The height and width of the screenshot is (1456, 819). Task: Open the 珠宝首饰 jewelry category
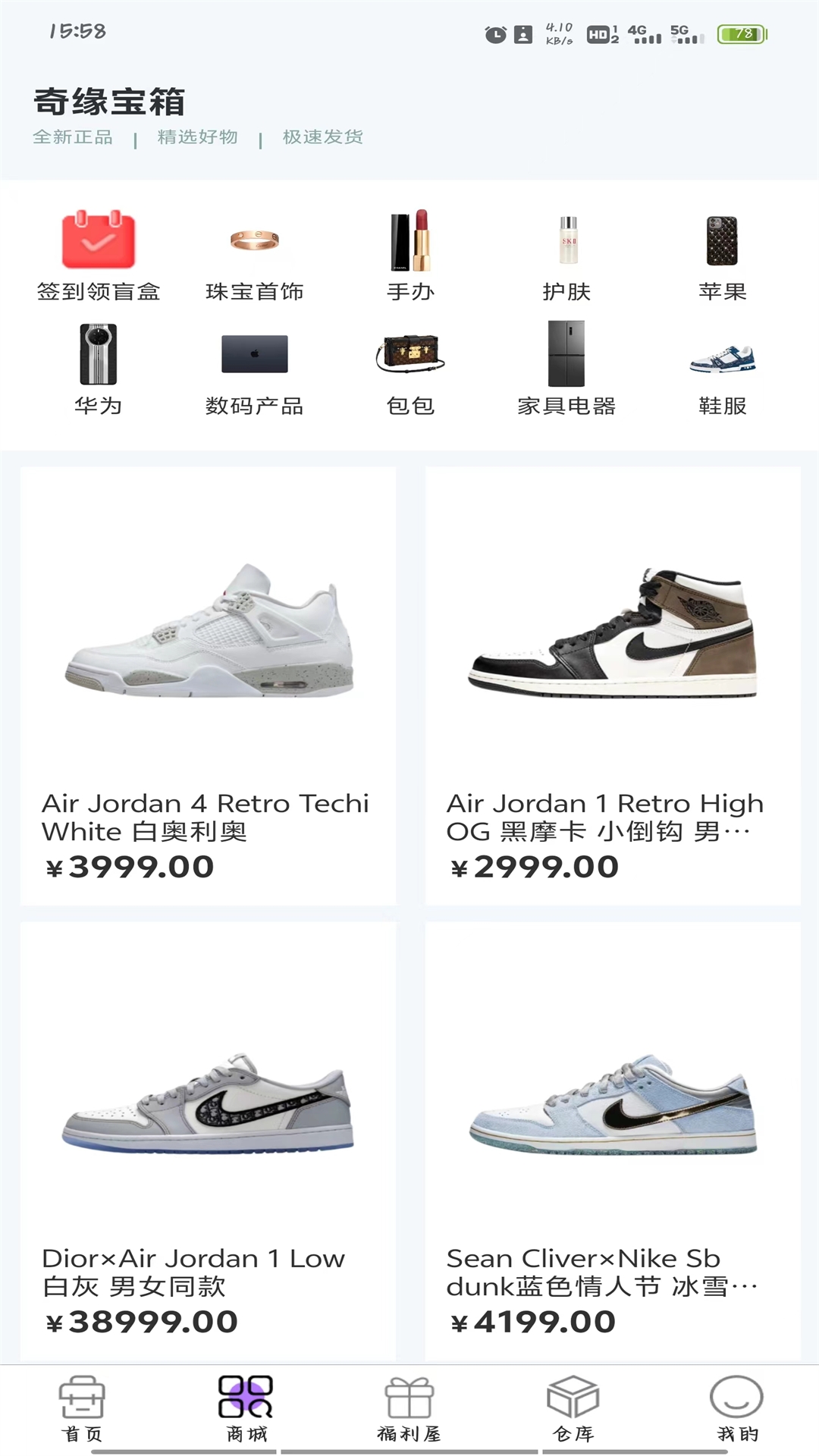point(254,256)
